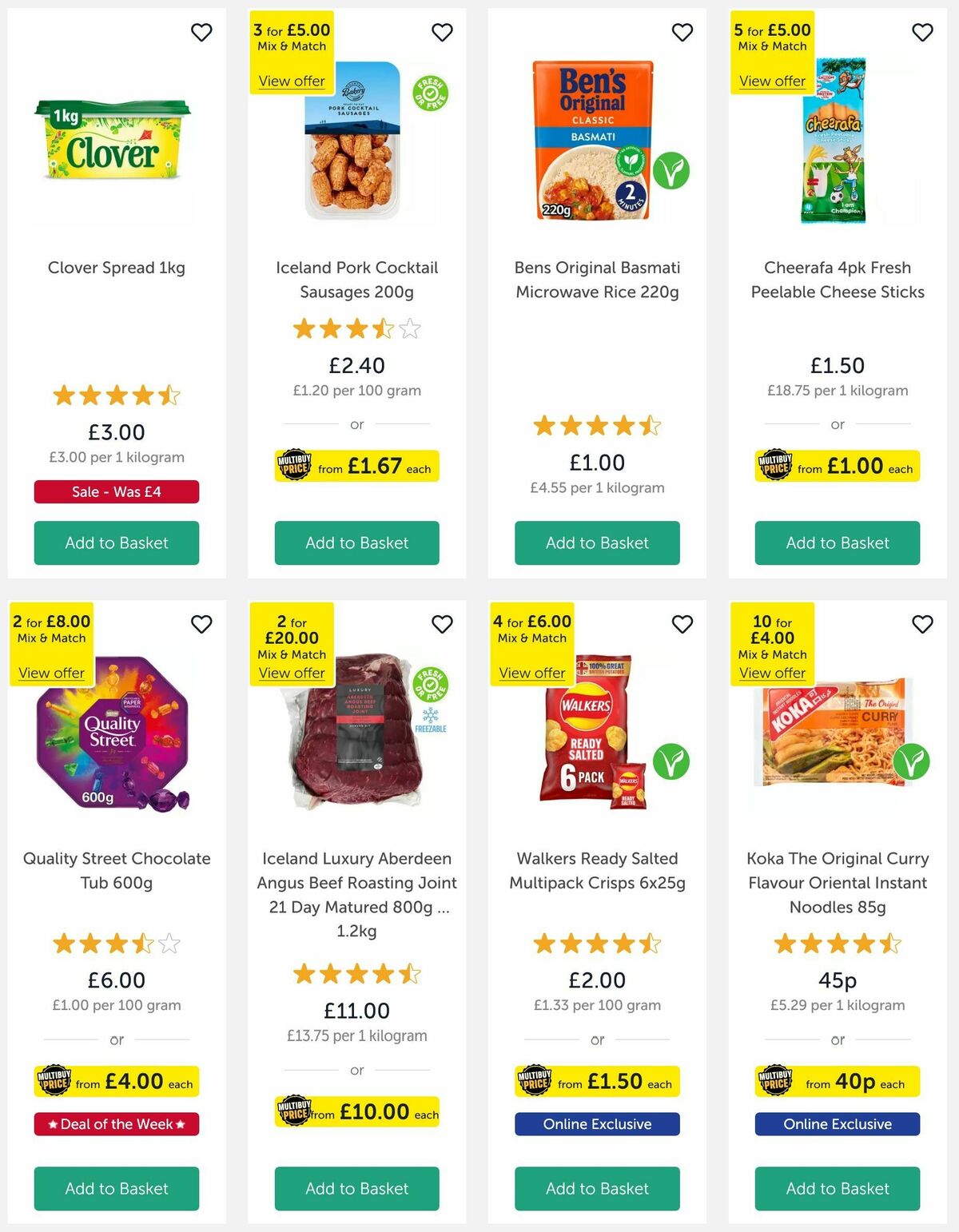This screenshot has width=959, height=1232.
Task: Add Ben's Basmati rice to basket
Action: 596,542
